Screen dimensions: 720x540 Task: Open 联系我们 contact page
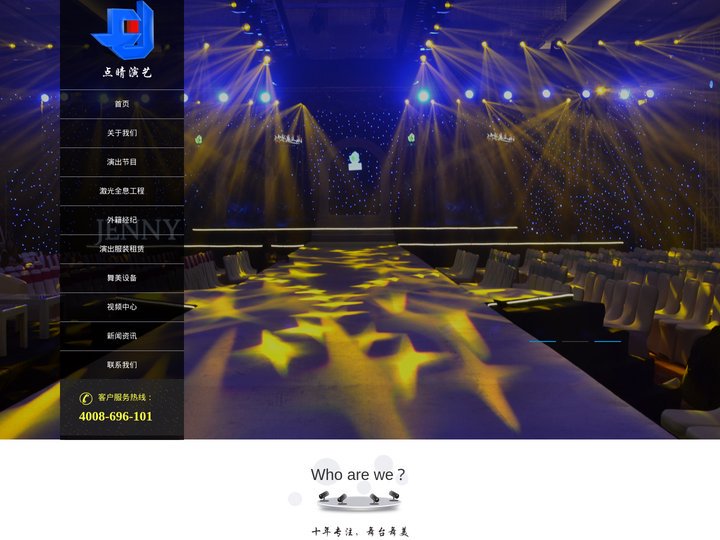pyautogui.click(x=122, y=365)
